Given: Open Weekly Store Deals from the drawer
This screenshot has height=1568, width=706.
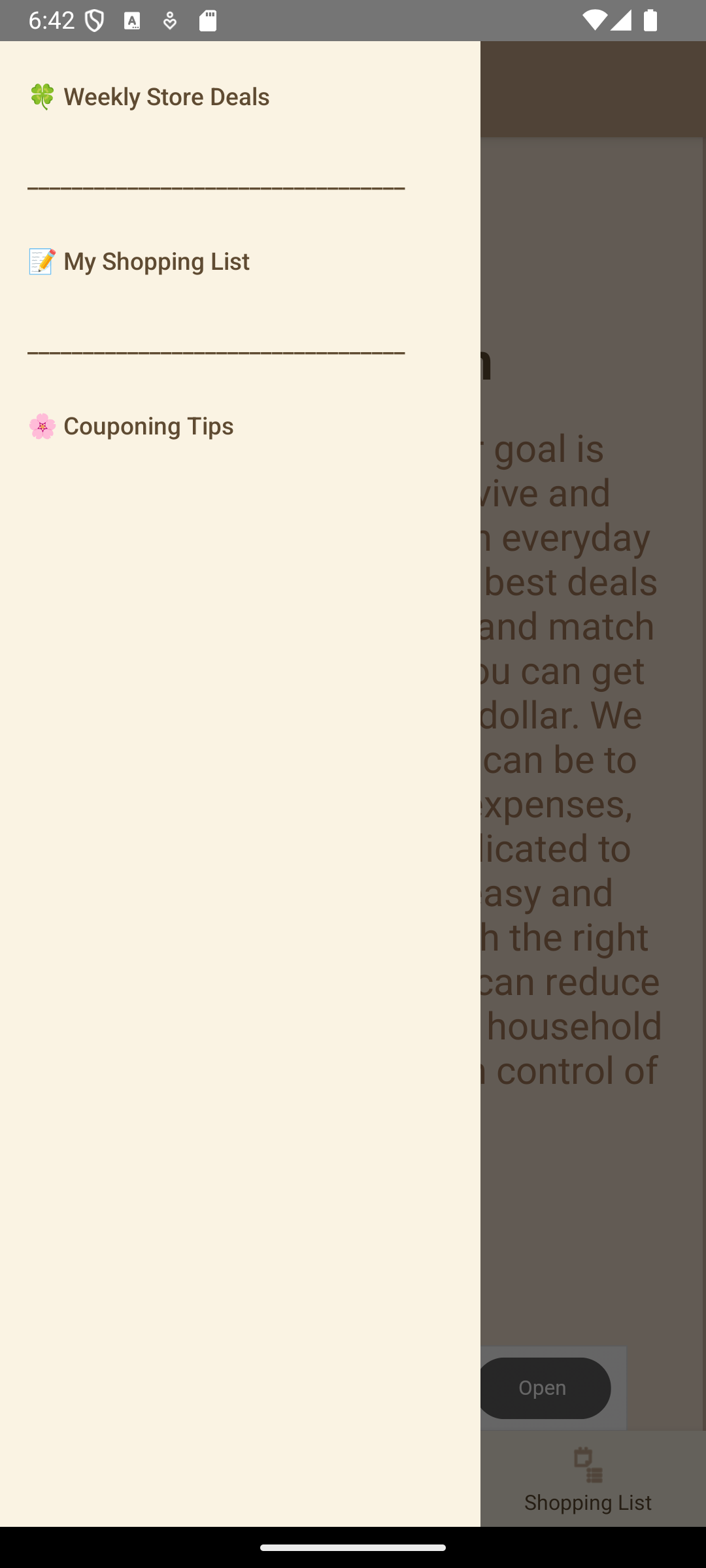Looking at the screenshot, I should 149,97.
